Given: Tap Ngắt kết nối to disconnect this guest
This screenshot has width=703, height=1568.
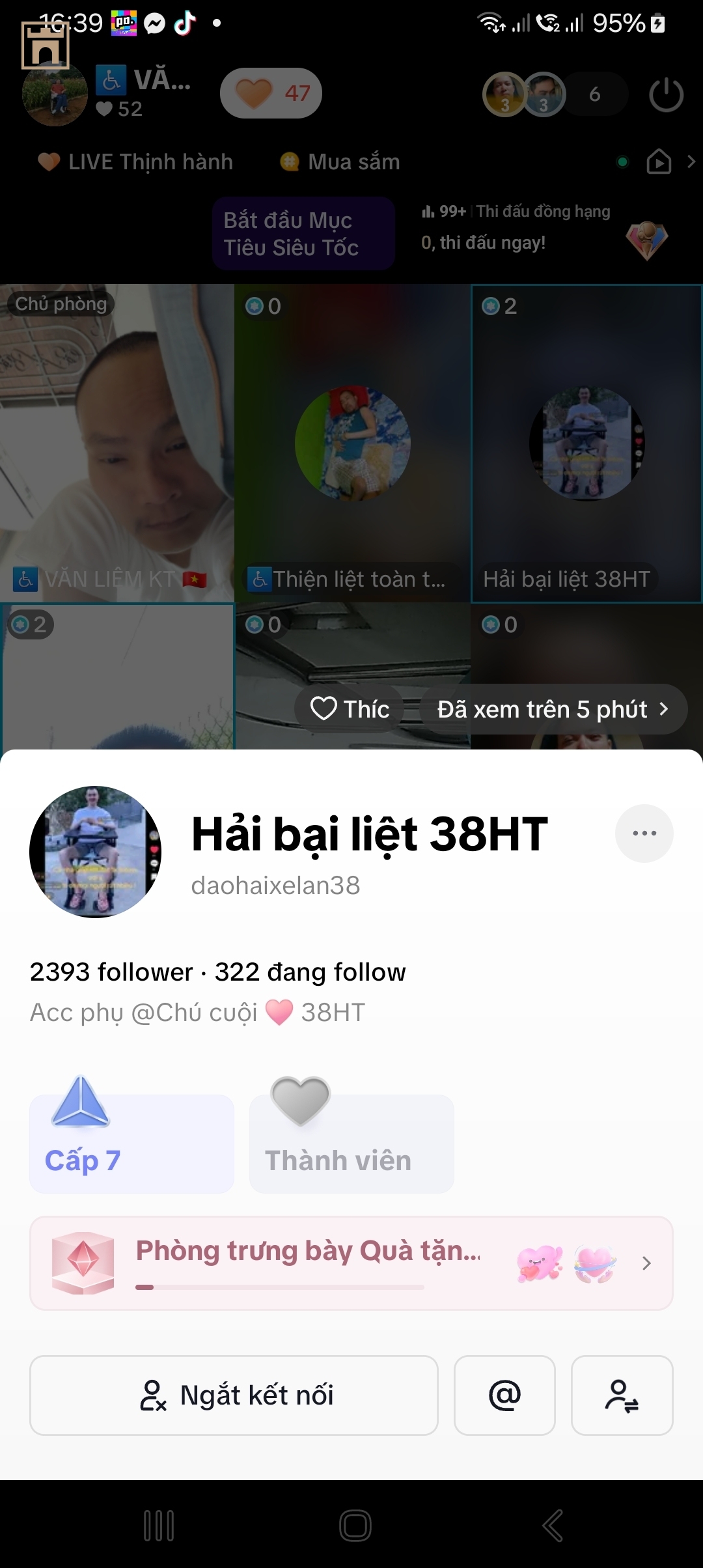Looking at the screenshot, I should [x=234, y=1395].
